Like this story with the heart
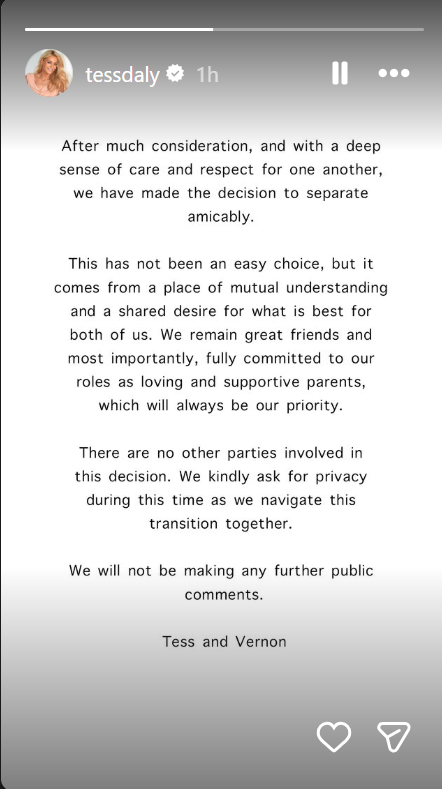442x789 pixels. click(x=334, y=737)
